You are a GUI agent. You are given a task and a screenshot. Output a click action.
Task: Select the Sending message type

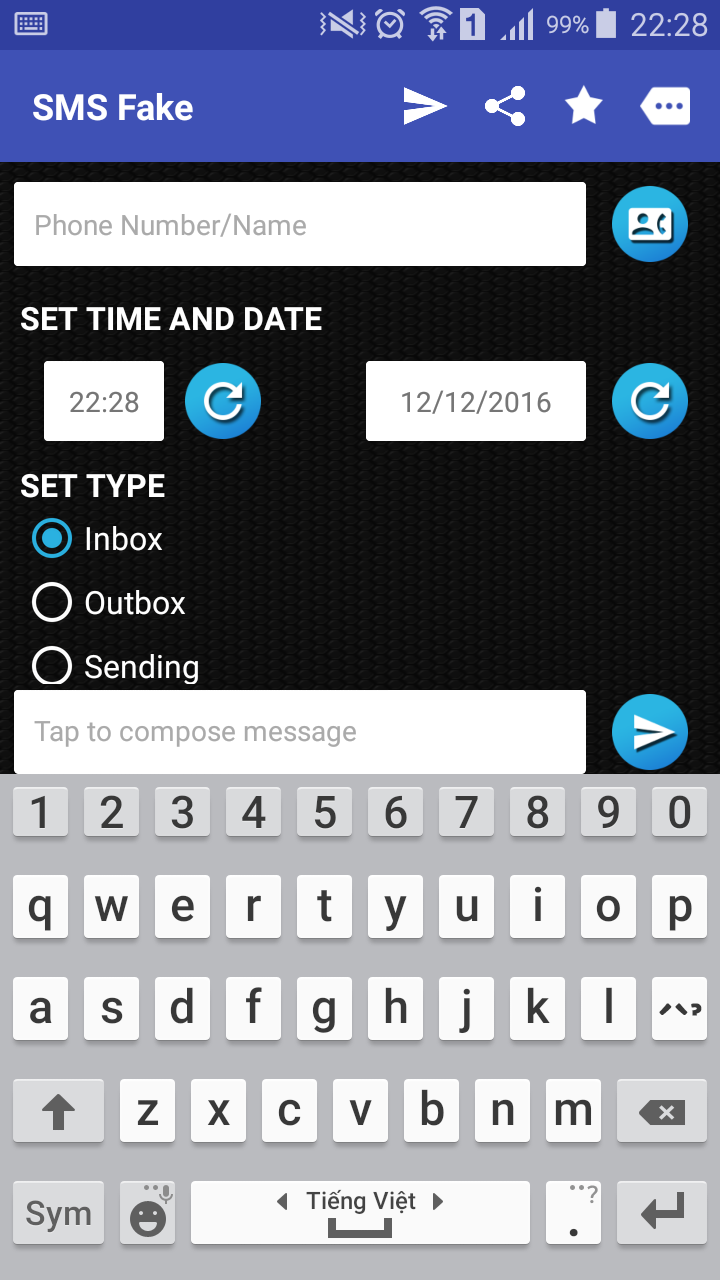[x=52, y=666]
